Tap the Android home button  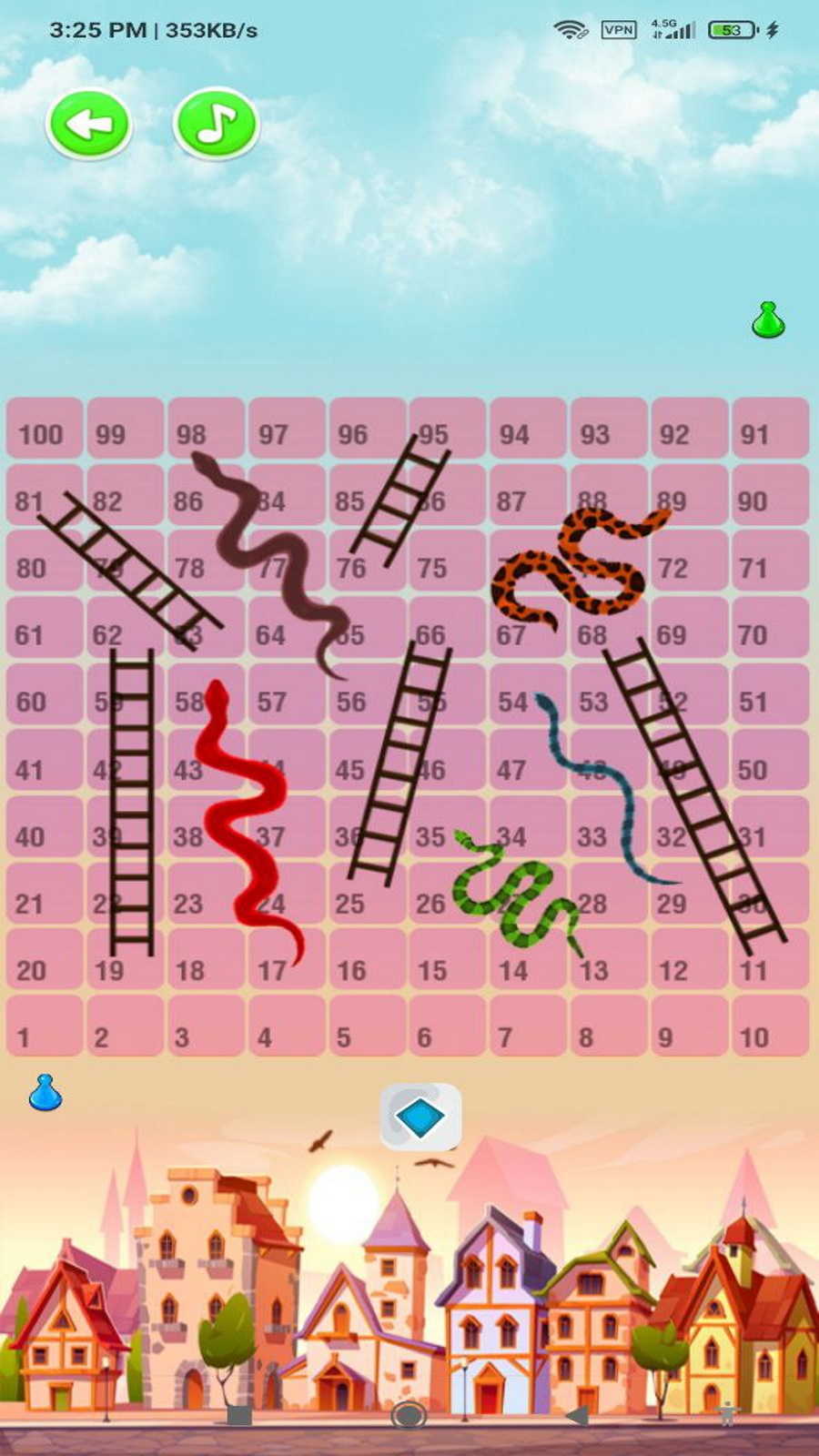[409, 1415]
